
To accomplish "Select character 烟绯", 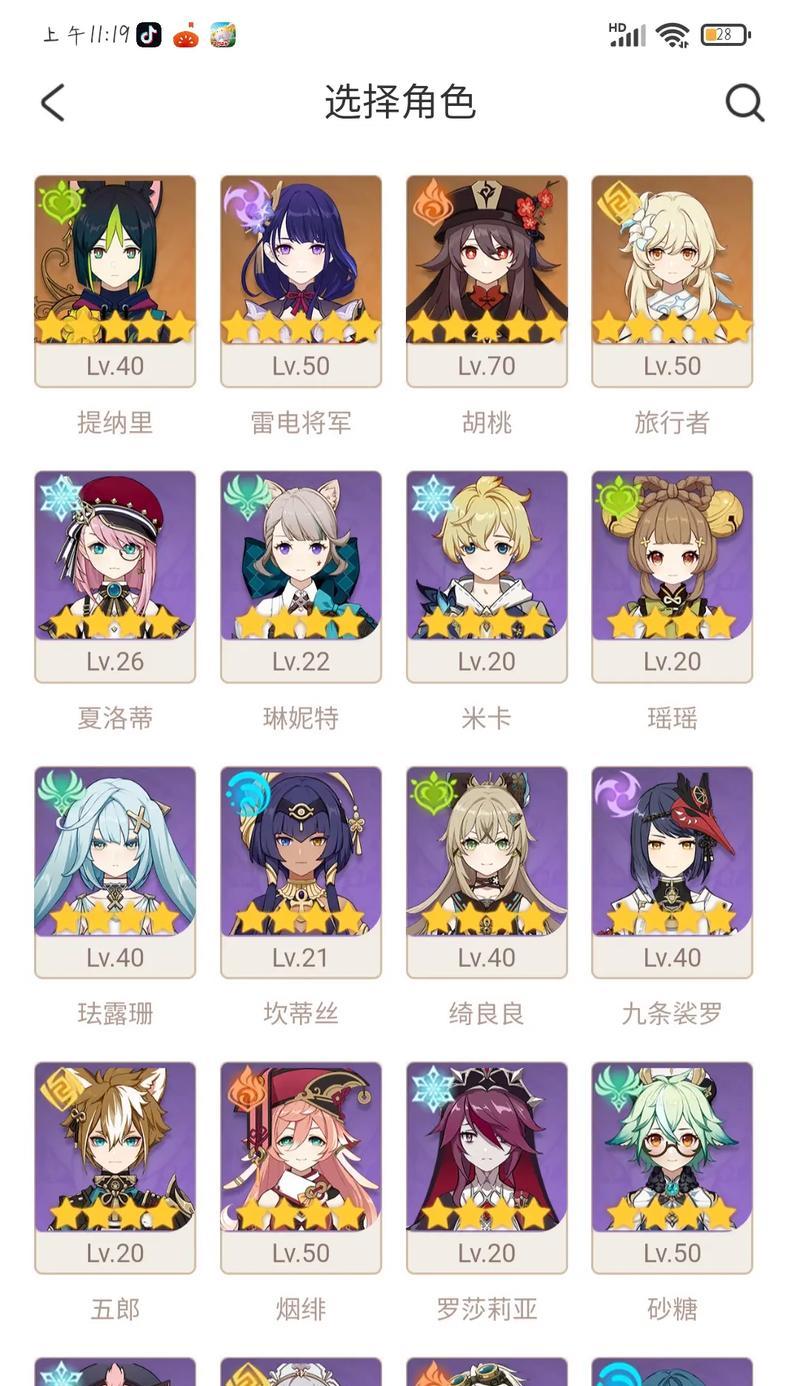I will [x=301, y=1167].
